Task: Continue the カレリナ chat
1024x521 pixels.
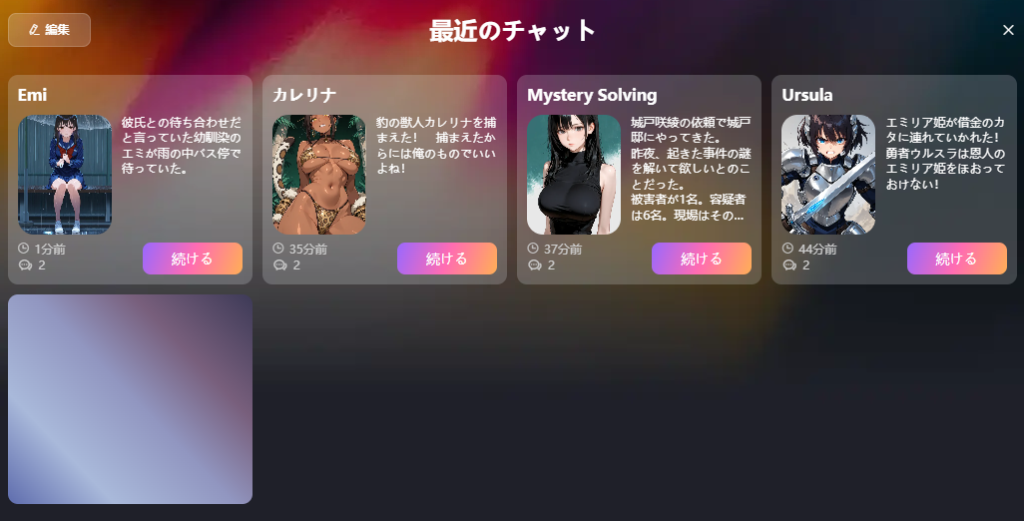Action: click(446, 258)
